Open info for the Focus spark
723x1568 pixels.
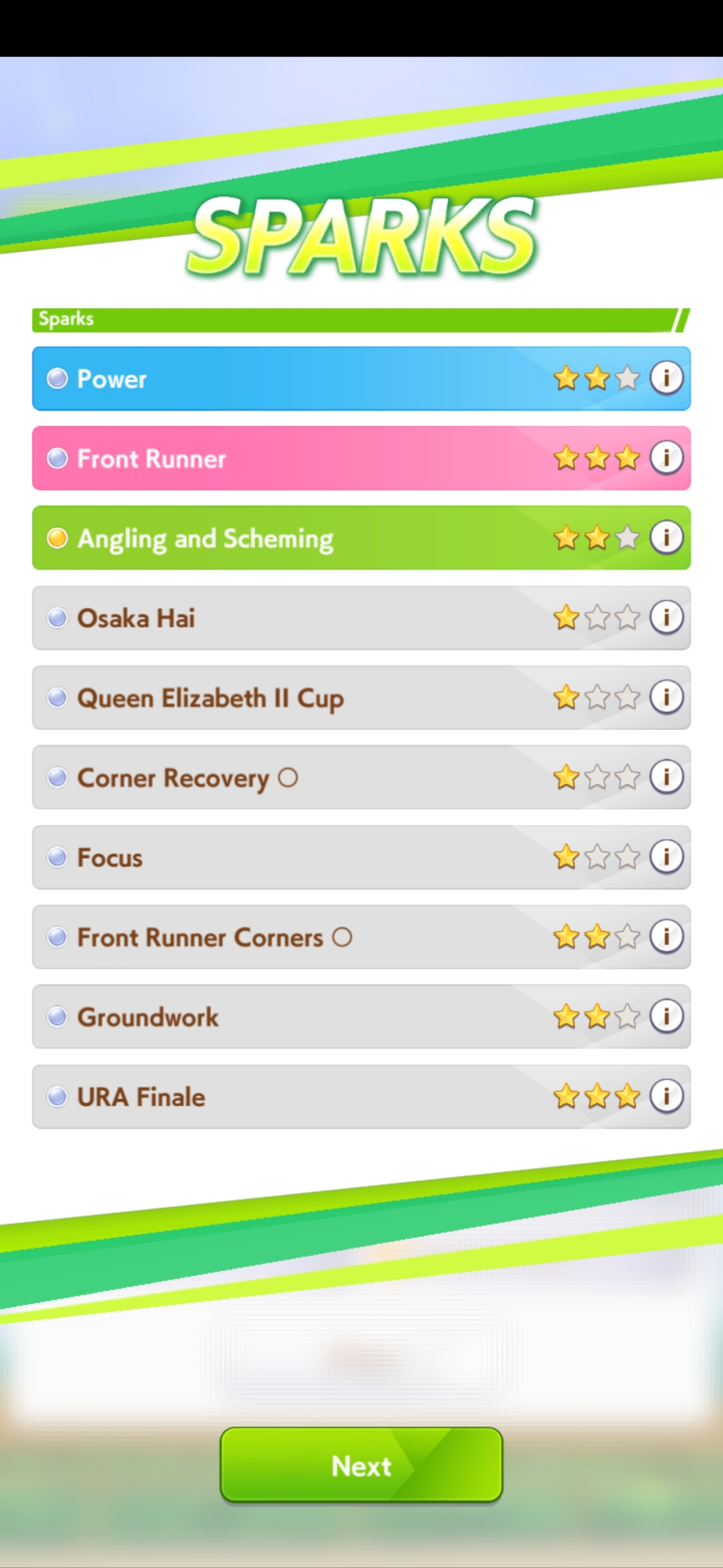point(667,857)
